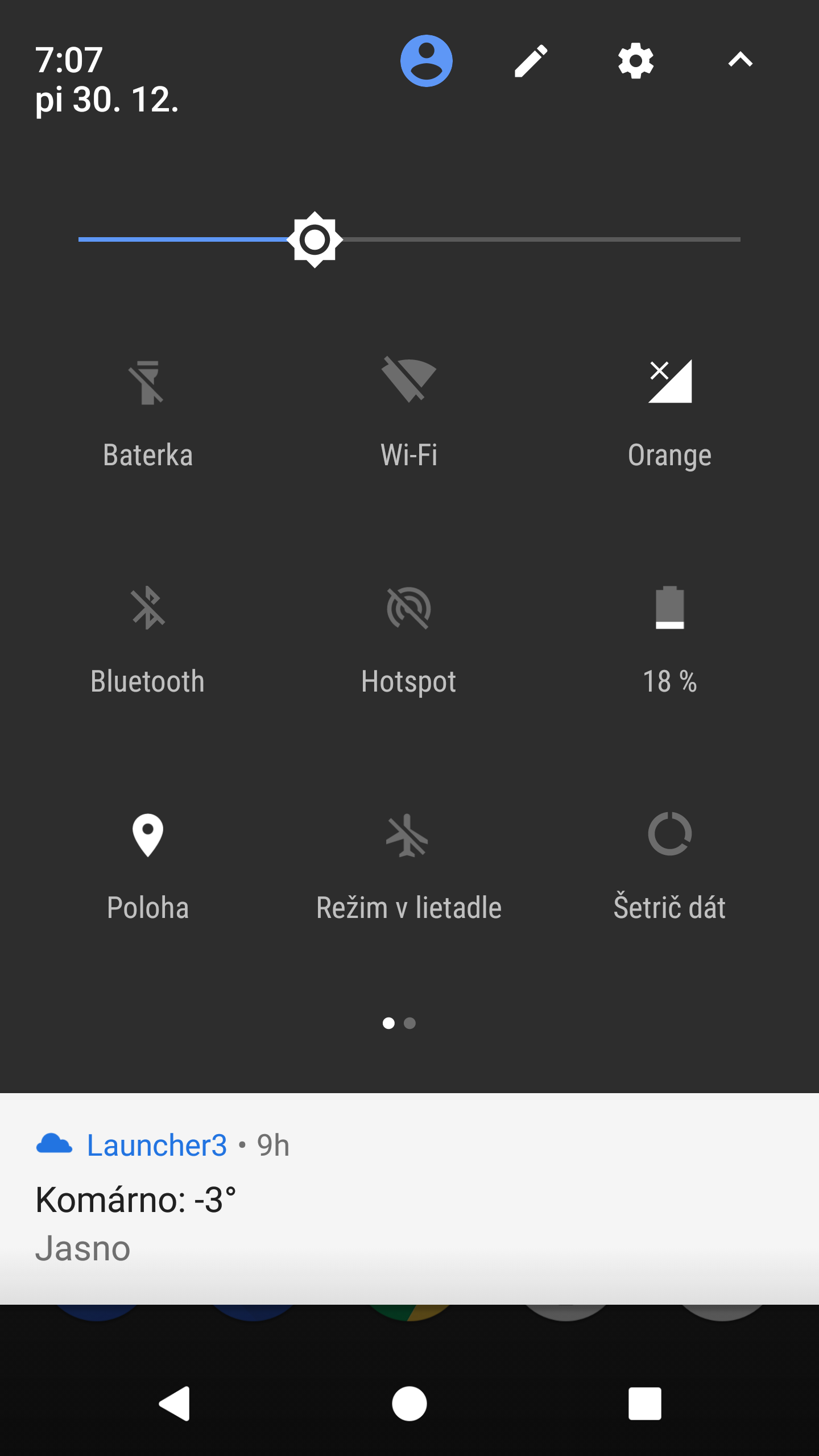Open the user account switcher icon
This screenshot has height=1456, width=819.
point(426,61)
